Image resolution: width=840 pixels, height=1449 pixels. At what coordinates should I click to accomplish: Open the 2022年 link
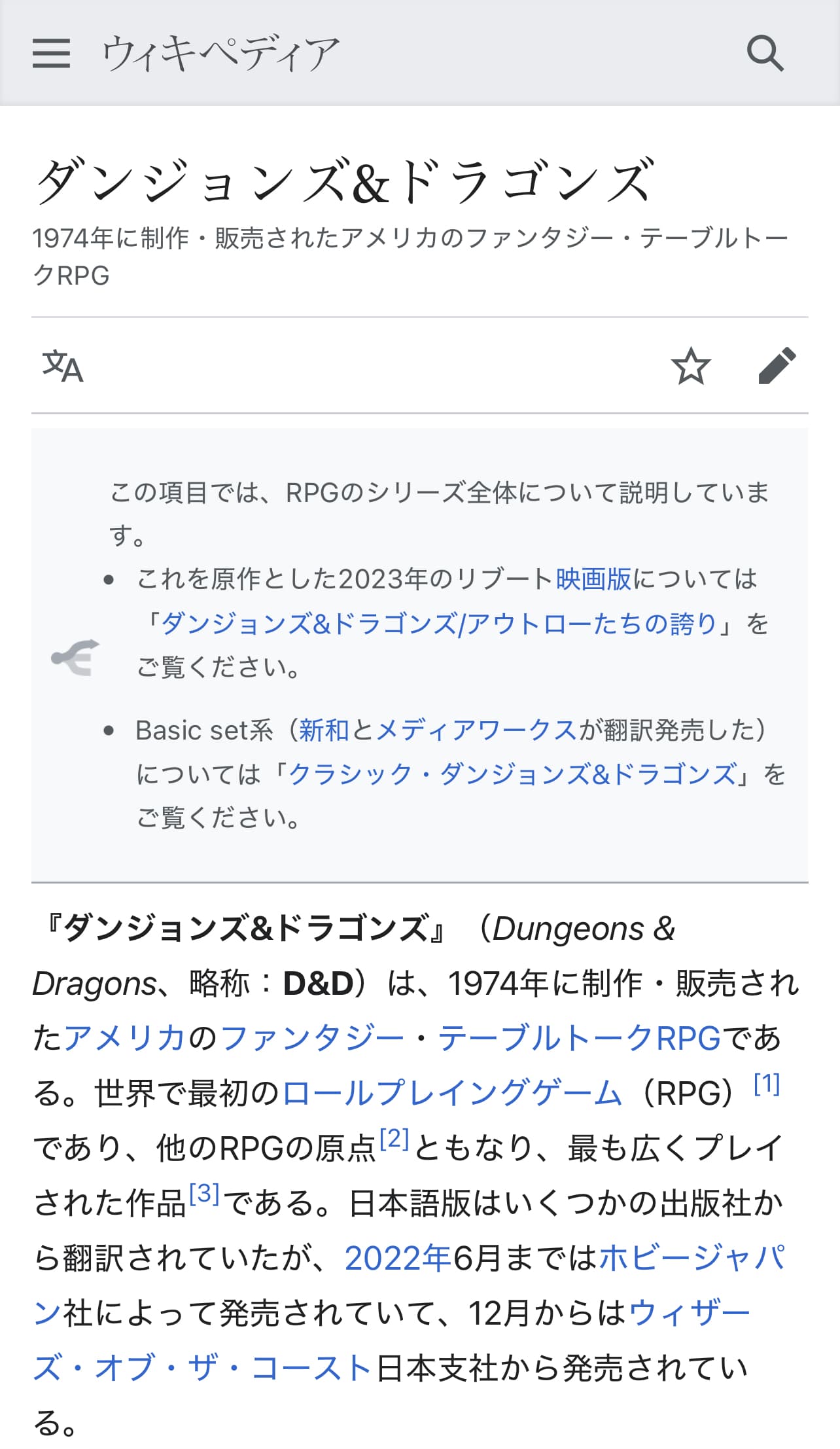click(x=398, y=1258)
